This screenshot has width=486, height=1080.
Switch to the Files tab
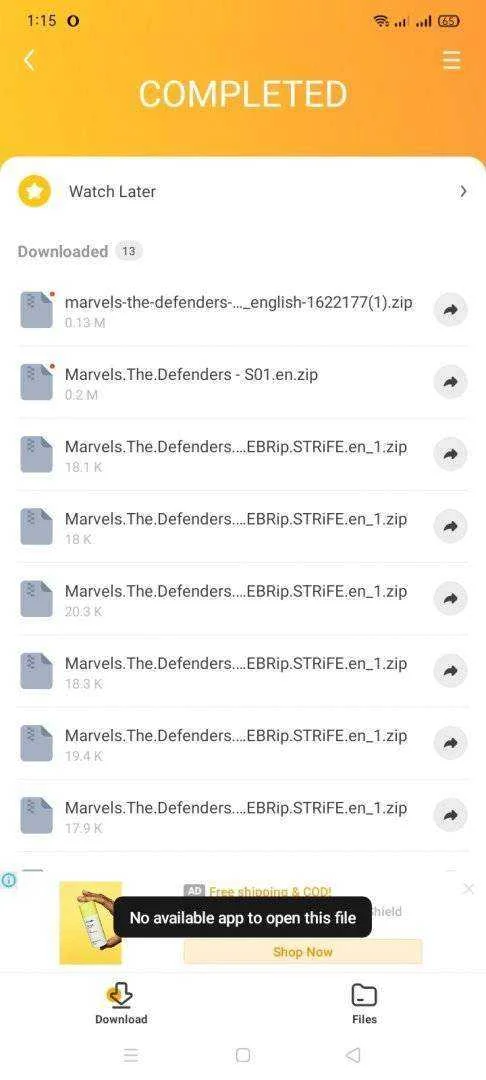pyautogui.click(x=364, y=1004)
